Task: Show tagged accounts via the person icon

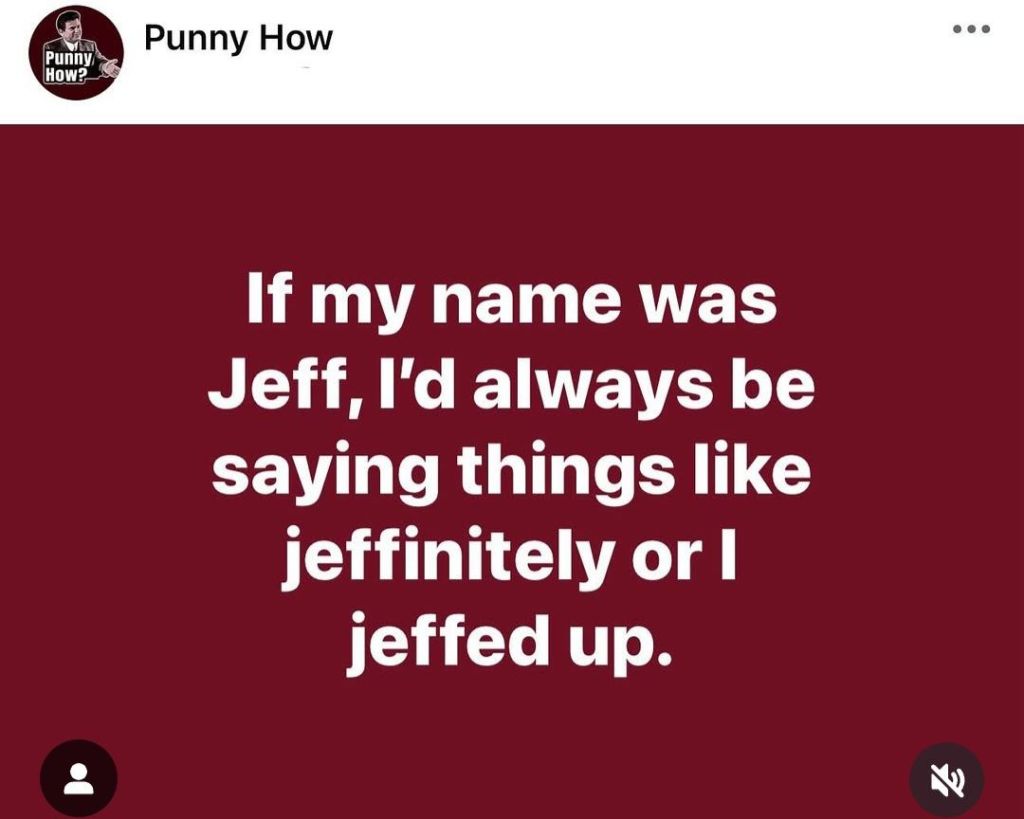Action: [78, 778]
